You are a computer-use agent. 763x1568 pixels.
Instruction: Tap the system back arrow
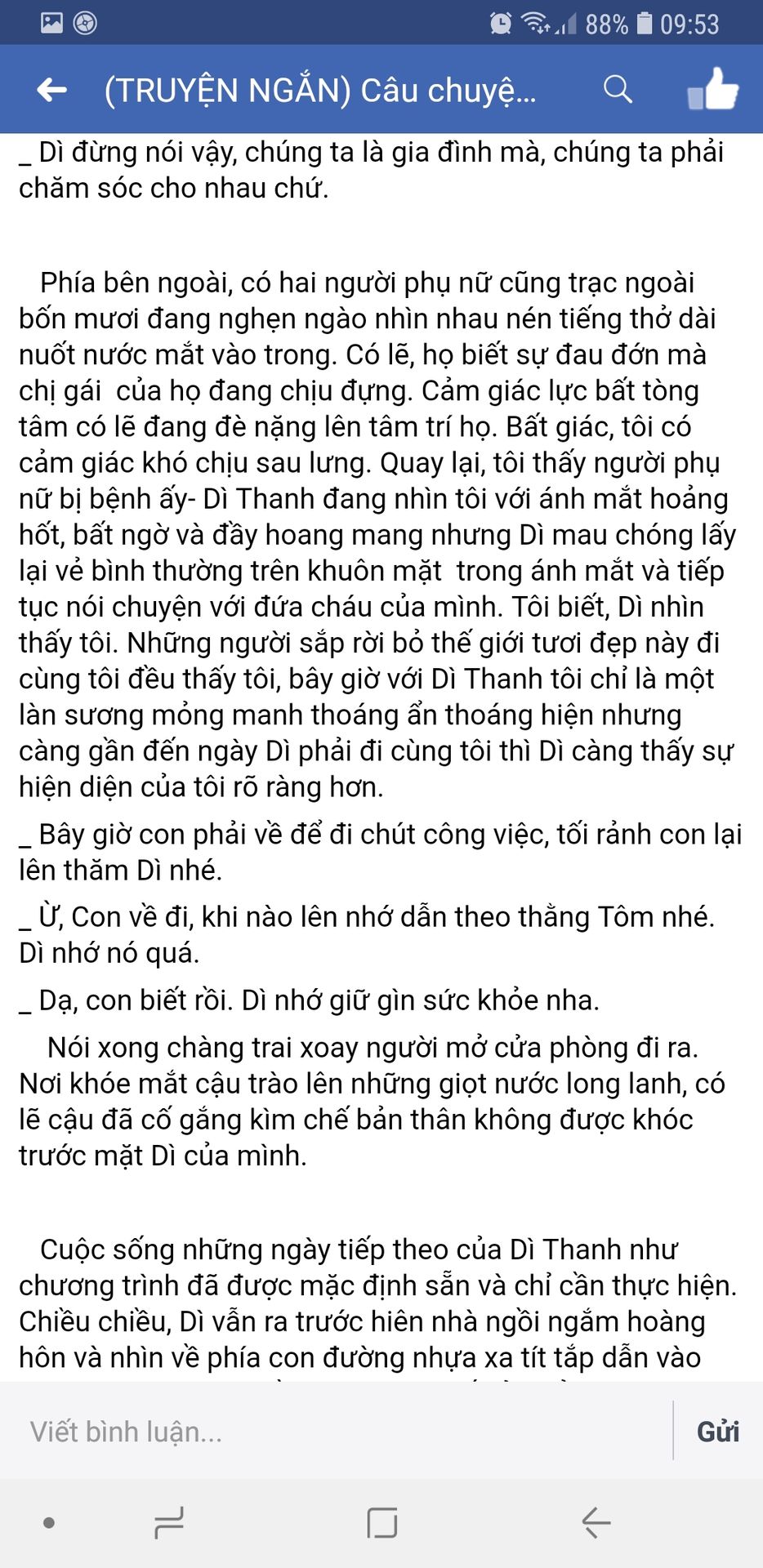[596, 1522]
